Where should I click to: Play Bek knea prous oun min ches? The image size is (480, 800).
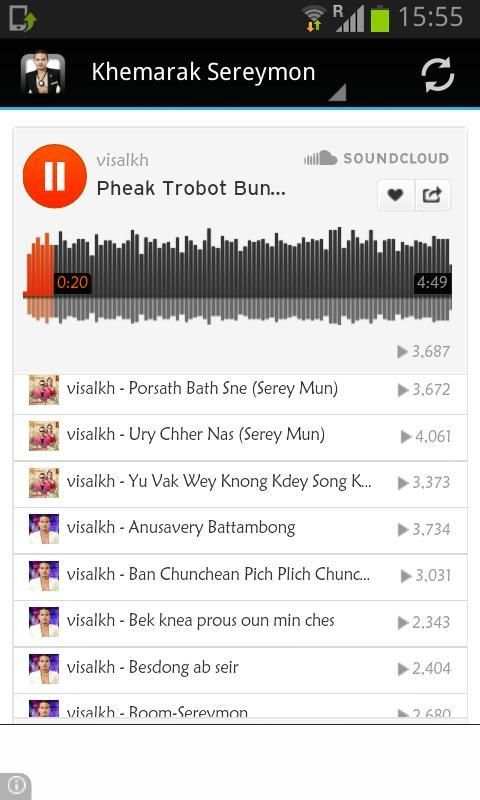coord(240,623)
